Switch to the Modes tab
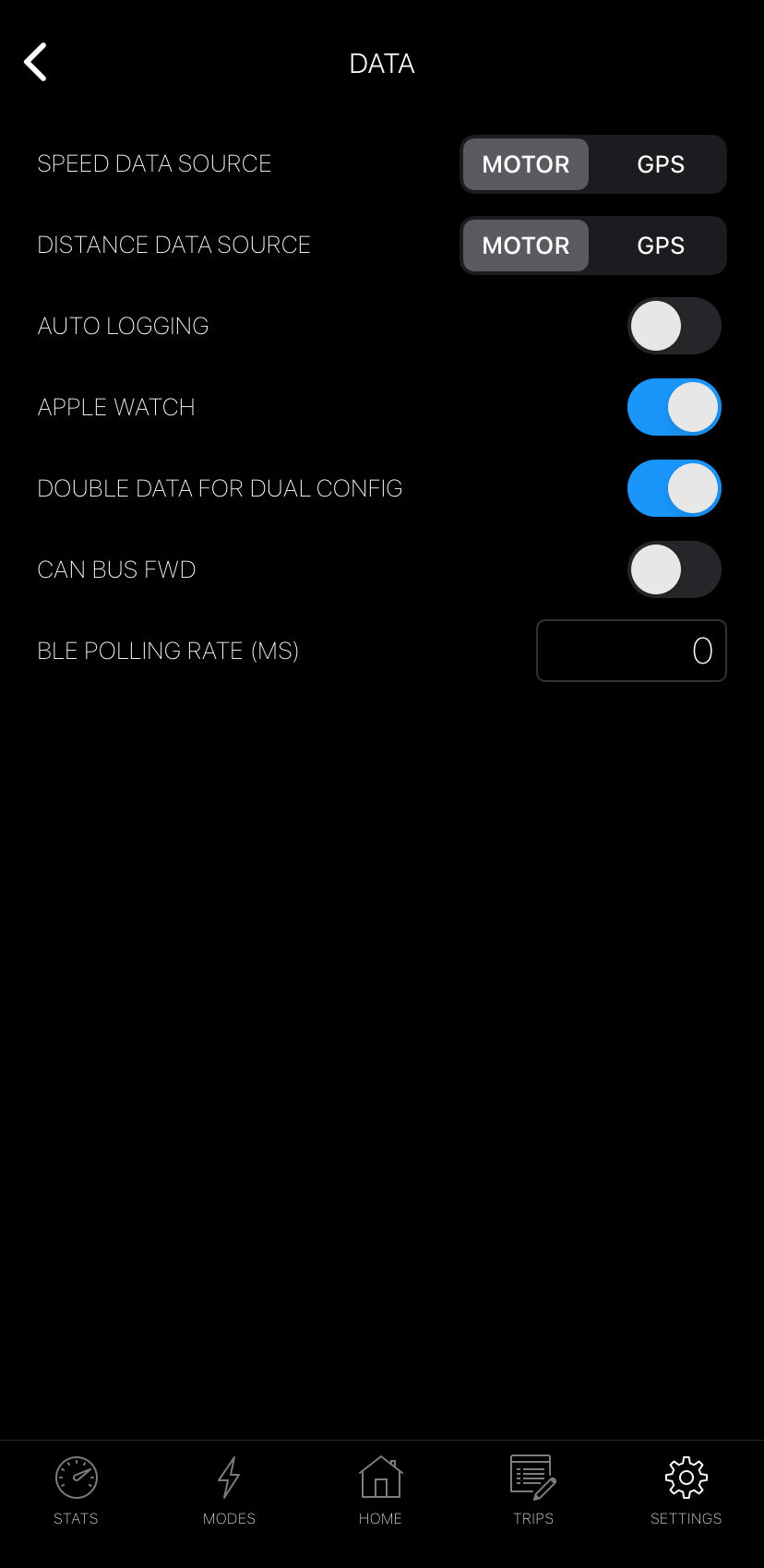764x1568 pixels. [229, 1488]
